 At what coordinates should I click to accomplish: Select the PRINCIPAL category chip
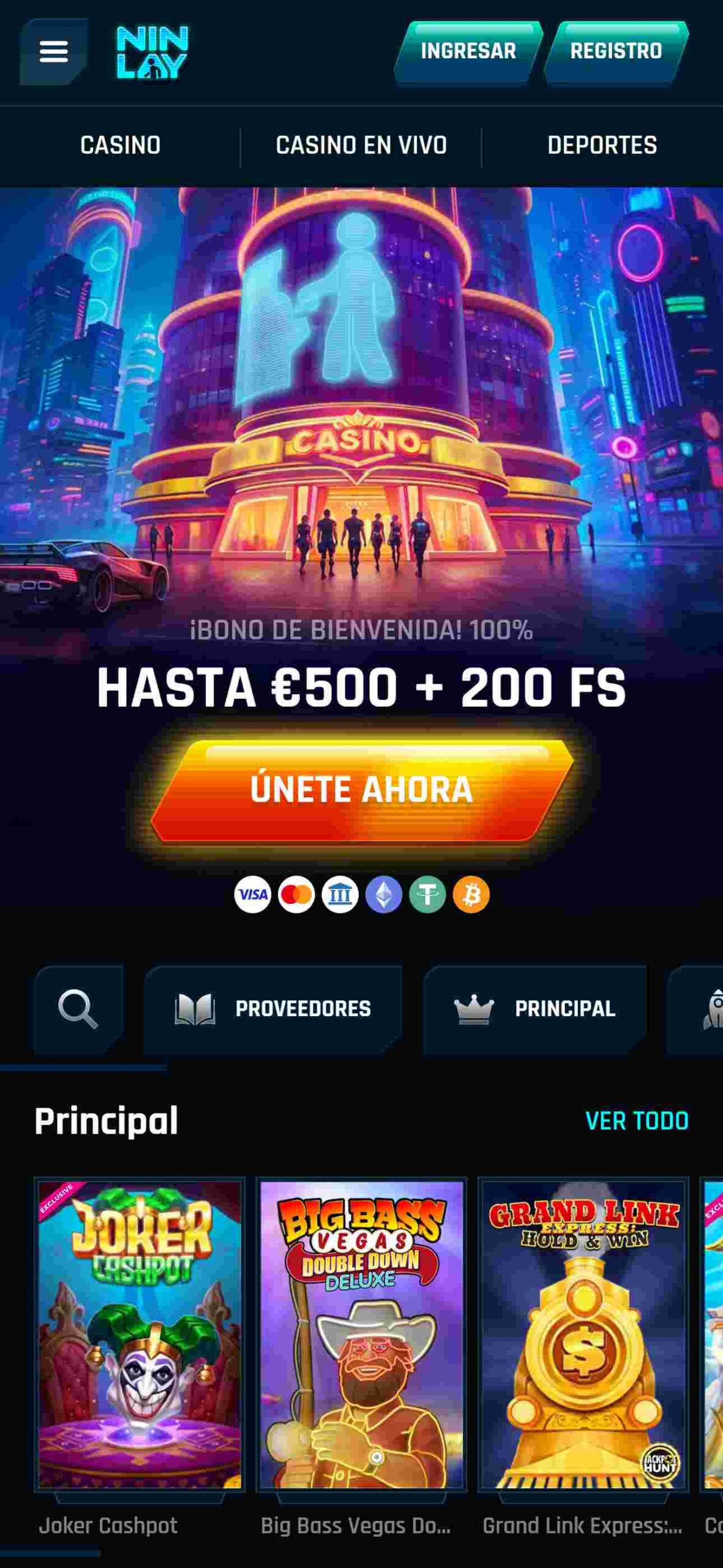[534, 1009]
